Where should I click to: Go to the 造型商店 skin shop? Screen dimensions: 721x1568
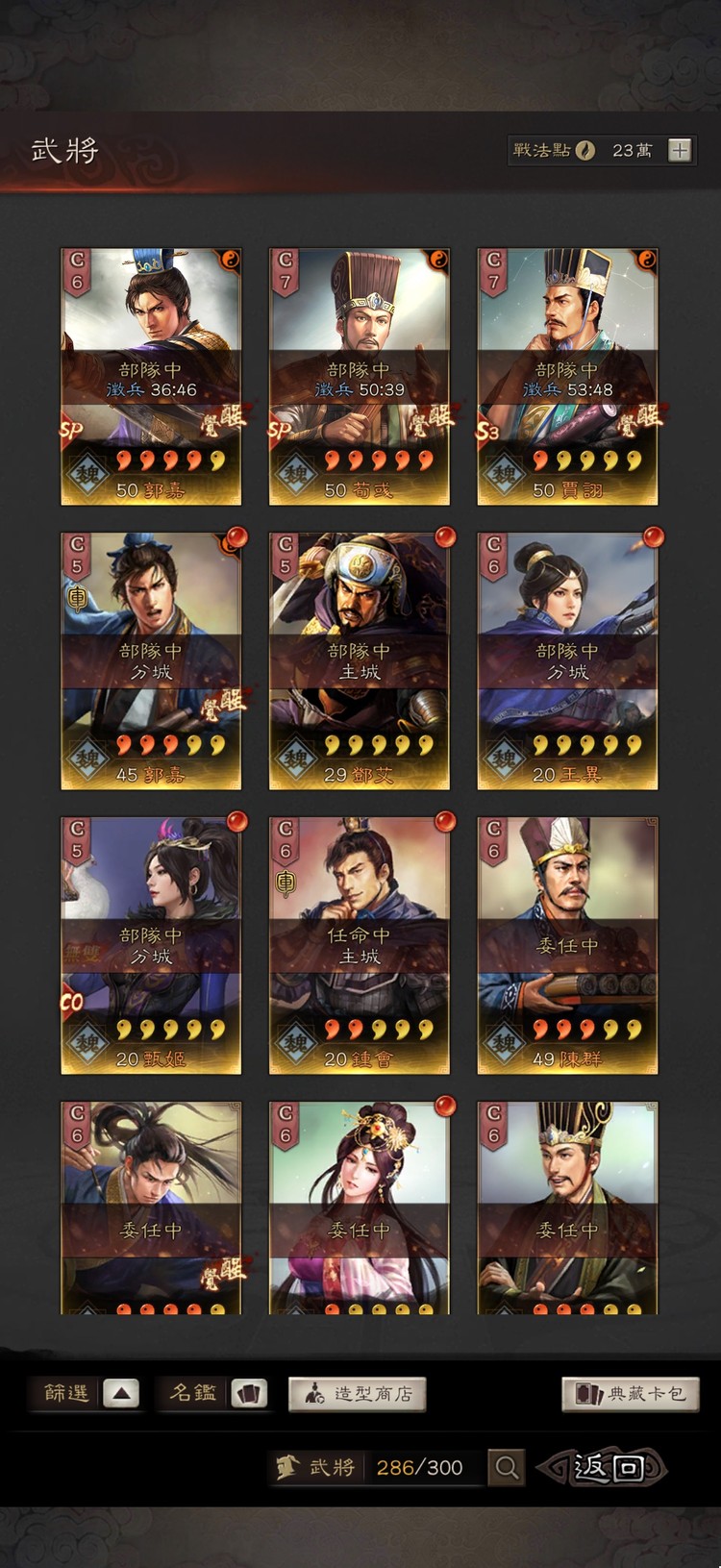pos(357,1393)
